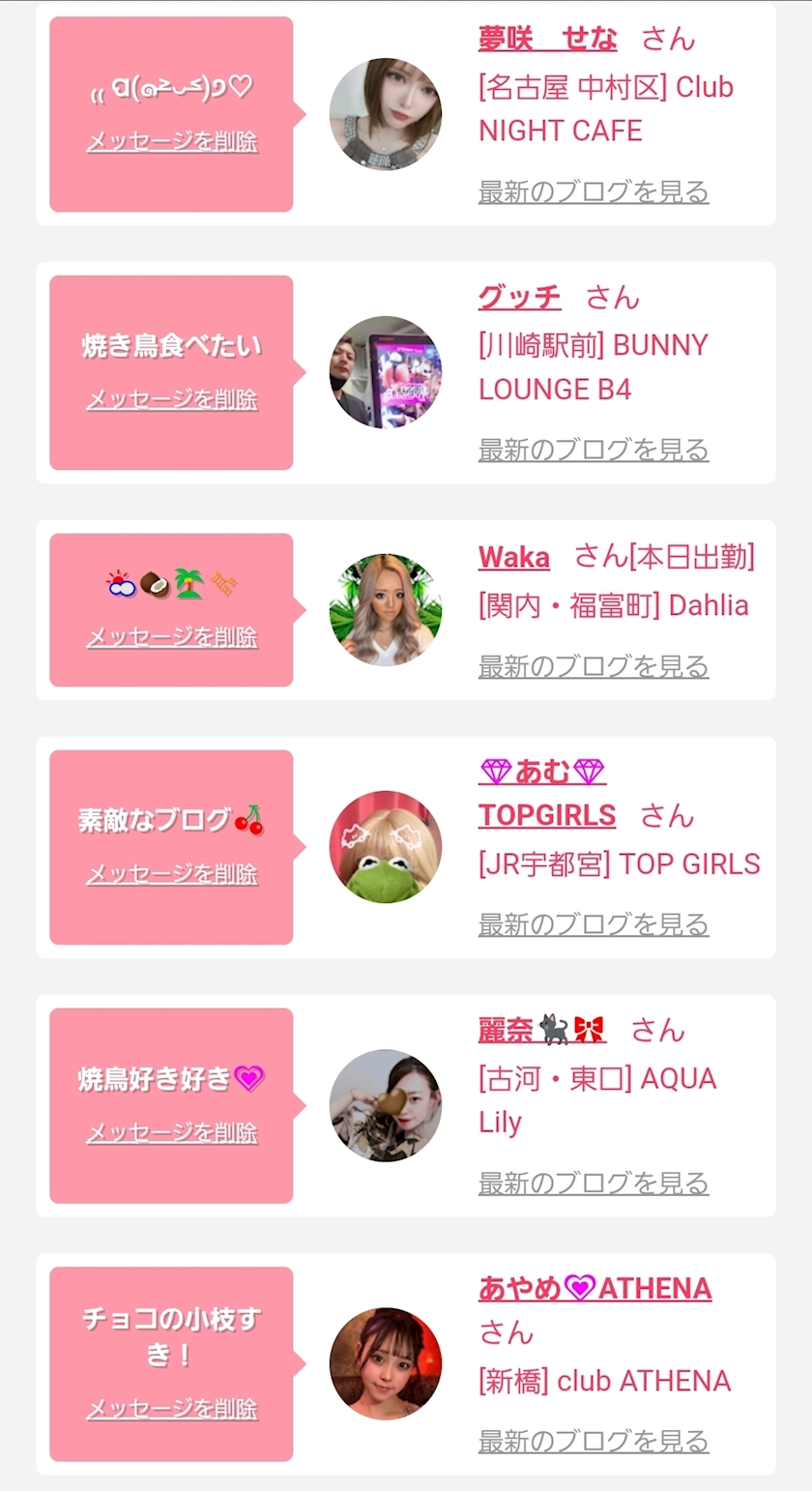812x1491 pixels.
Task: View the latest blog of グッチ
Action: pyautogui.click(x=593, y=450)
